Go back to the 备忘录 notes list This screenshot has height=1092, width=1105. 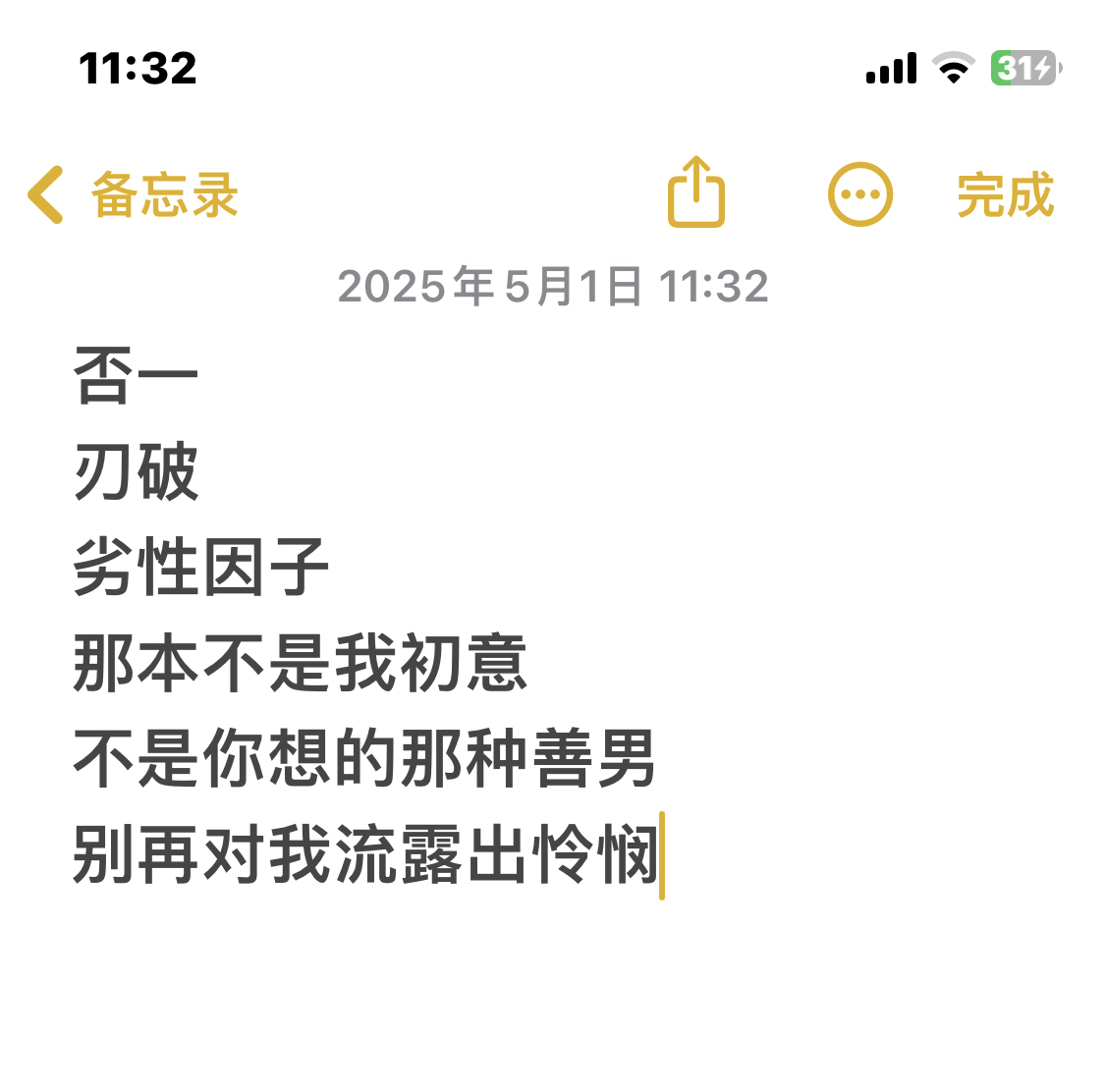pyautogui.click(x=133, y=194)
